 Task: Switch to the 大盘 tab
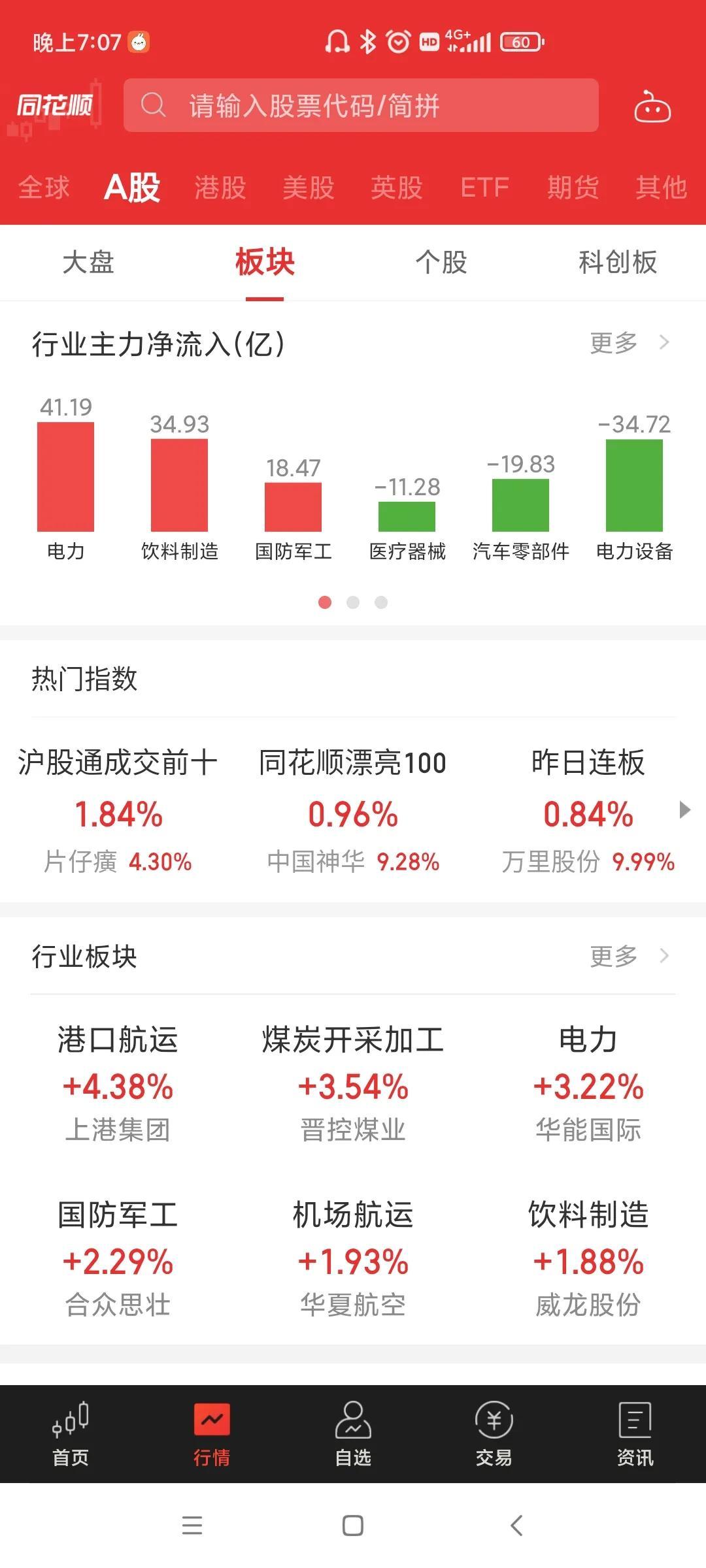click(88, 263)
